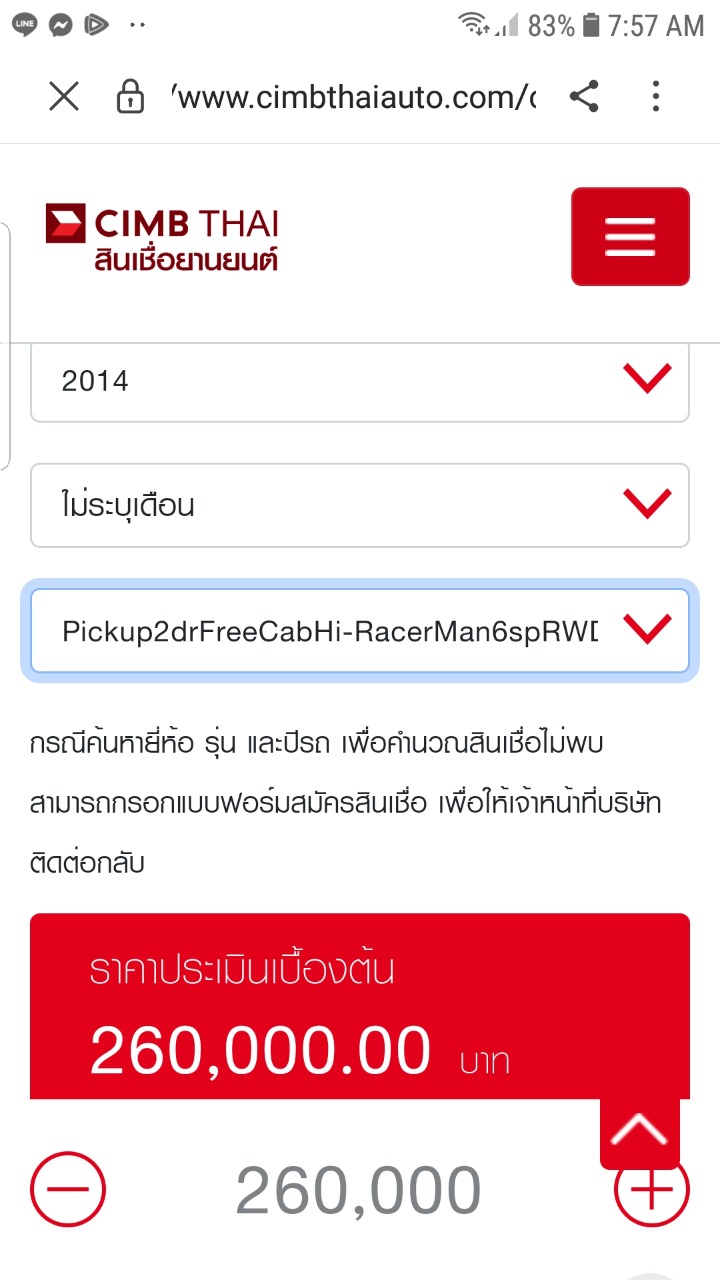Tap the CIMB Thai site address bar

pos(355,97)
